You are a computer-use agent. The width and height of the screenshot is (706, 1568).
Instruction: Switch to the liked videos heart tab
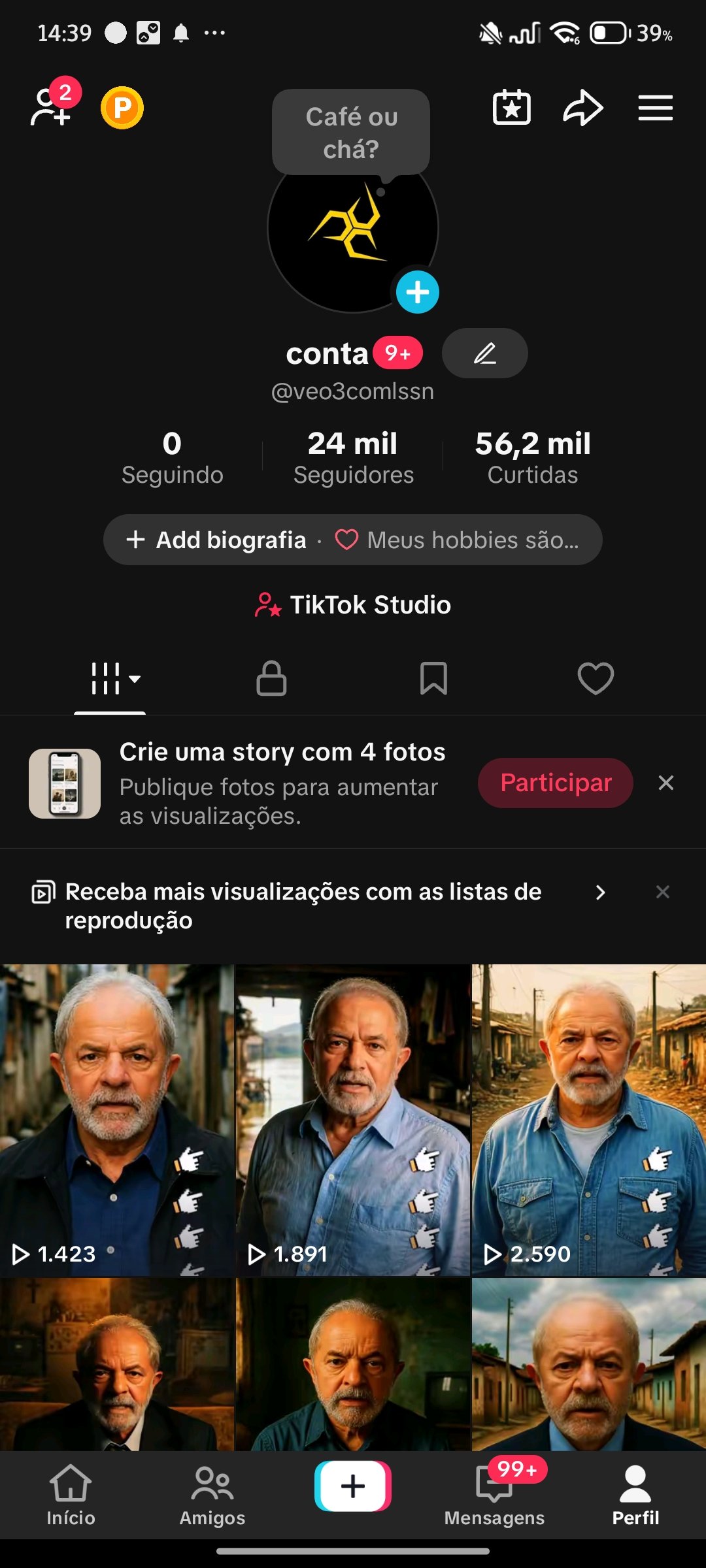click(596, 678)
